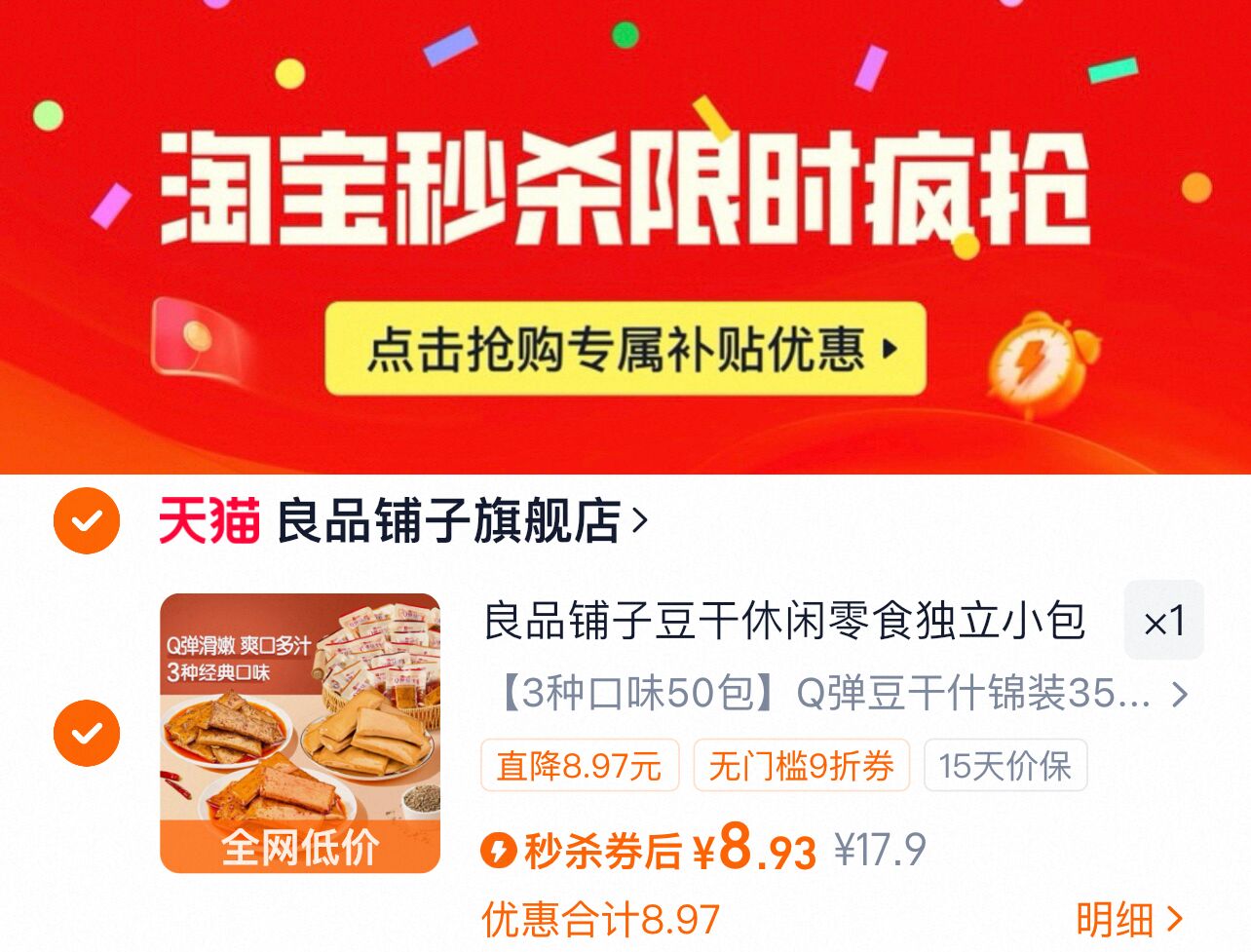Adjust the ×1 quantity selector
Viewport: 1251px width, 952px height.
[1163, 621]
